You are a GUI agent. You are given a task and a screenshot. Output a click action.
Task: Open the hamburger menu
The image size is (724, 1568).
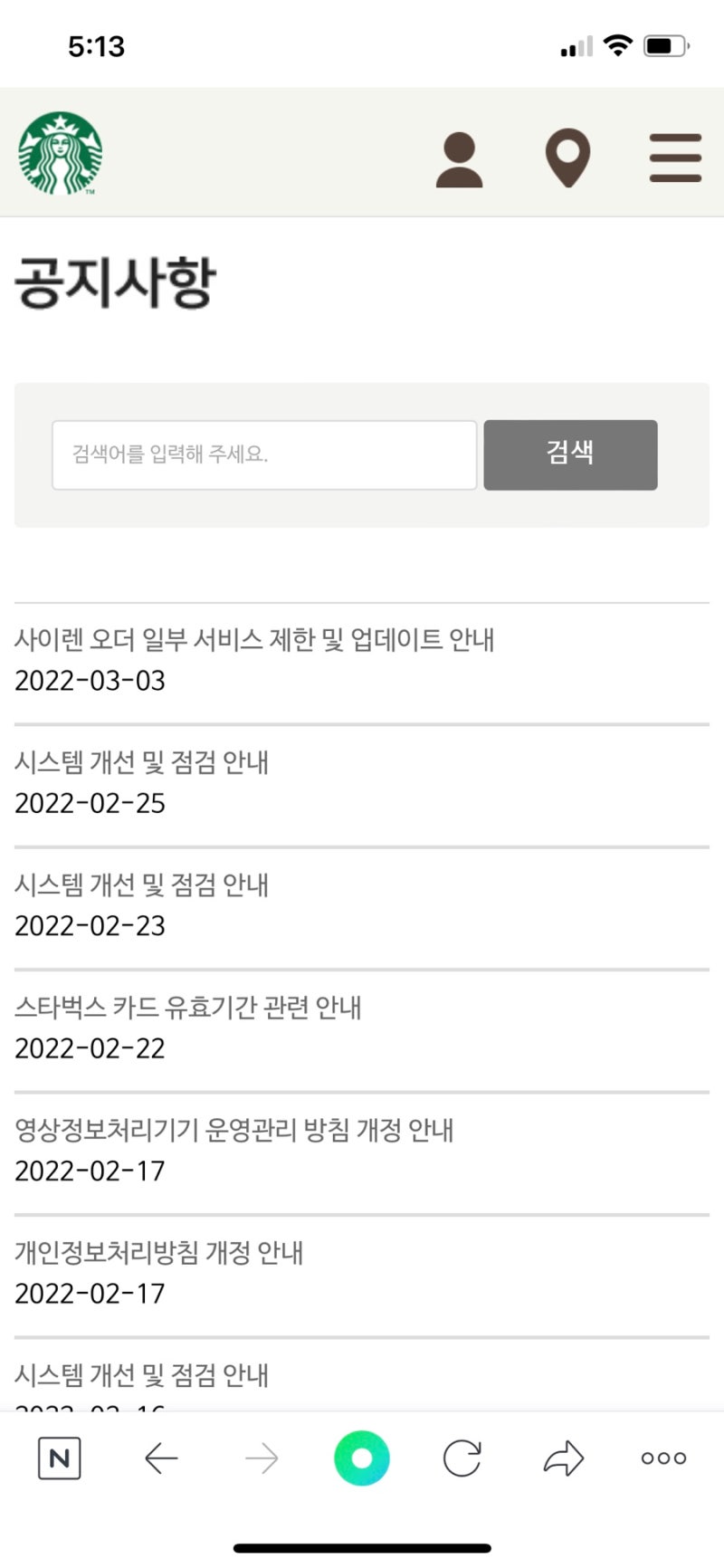pyautogui.click(x=675, y=158)
